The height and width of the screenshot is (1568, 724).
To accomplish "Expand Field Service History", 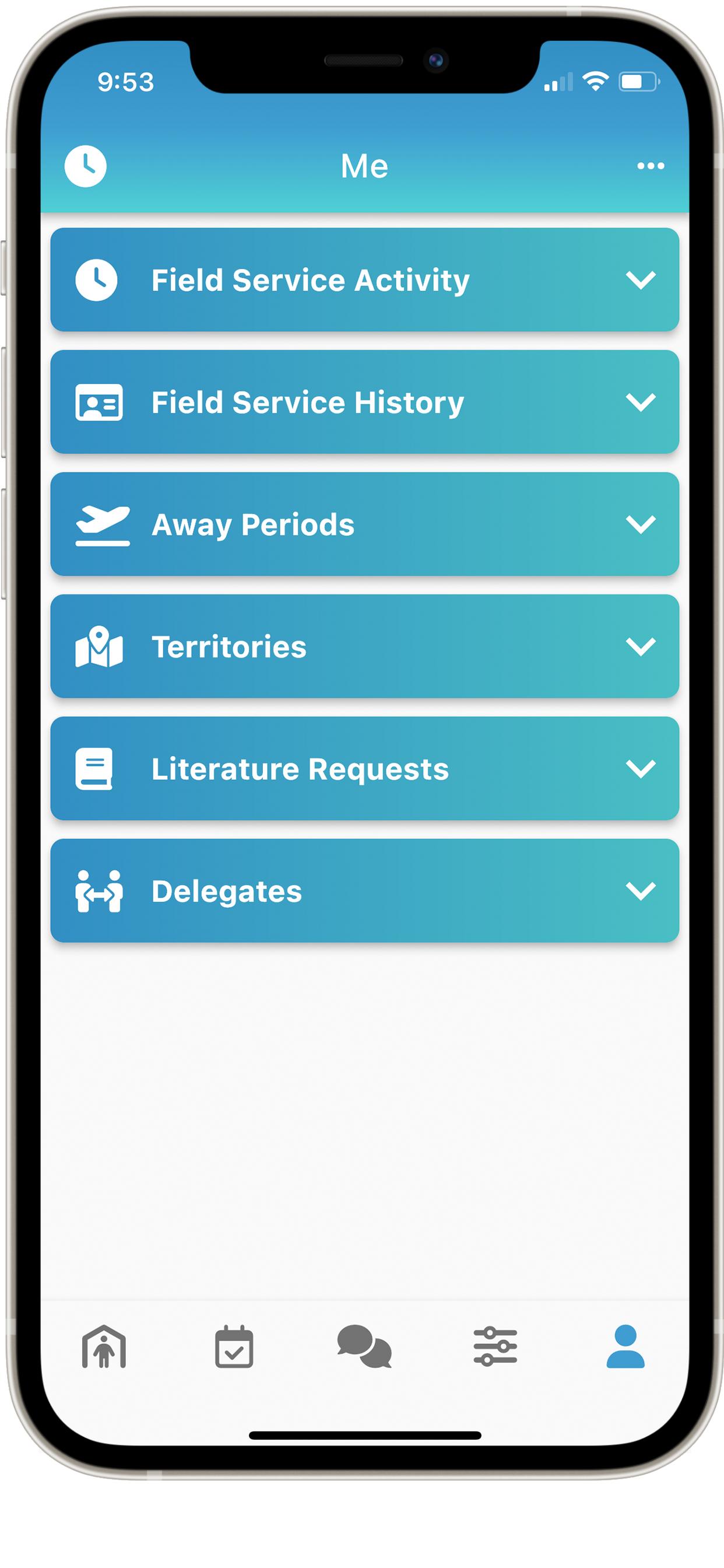I will point(364,402).
